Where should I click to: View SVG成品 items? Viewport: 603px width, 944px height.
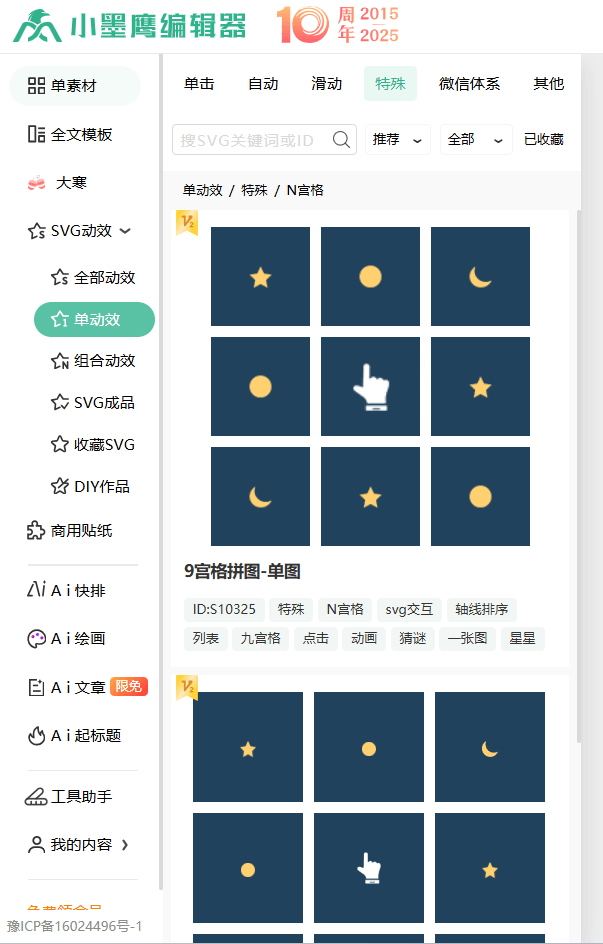[103, 403]
